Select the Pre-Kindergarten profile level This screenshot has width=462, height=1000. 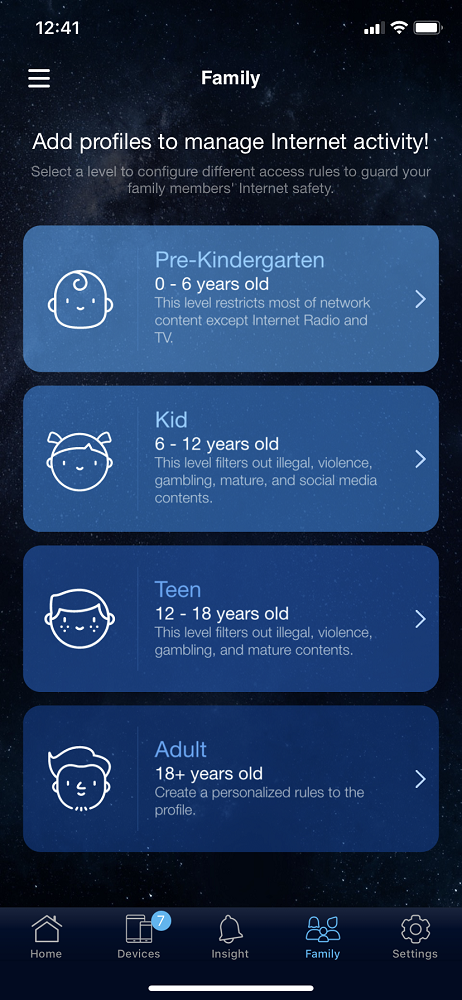(x=231, y=298)
